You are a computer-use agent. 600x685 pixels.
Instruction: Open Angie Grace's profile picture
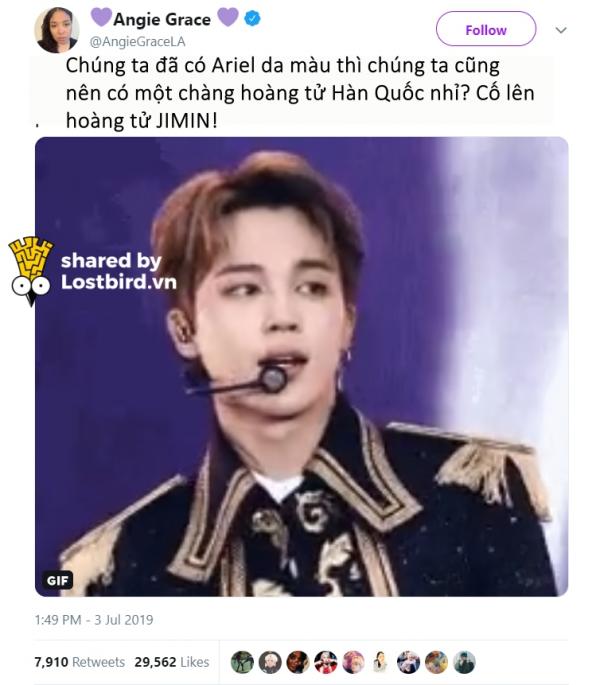pyautogui.click(x=56, y=30)
